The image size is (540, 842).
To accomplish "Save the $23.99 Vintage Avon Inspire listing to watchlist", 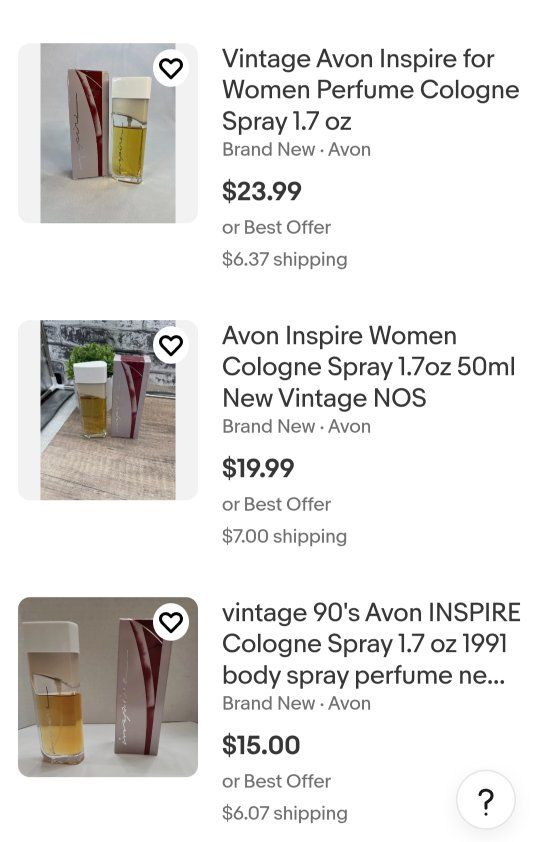I will (171, 68).
